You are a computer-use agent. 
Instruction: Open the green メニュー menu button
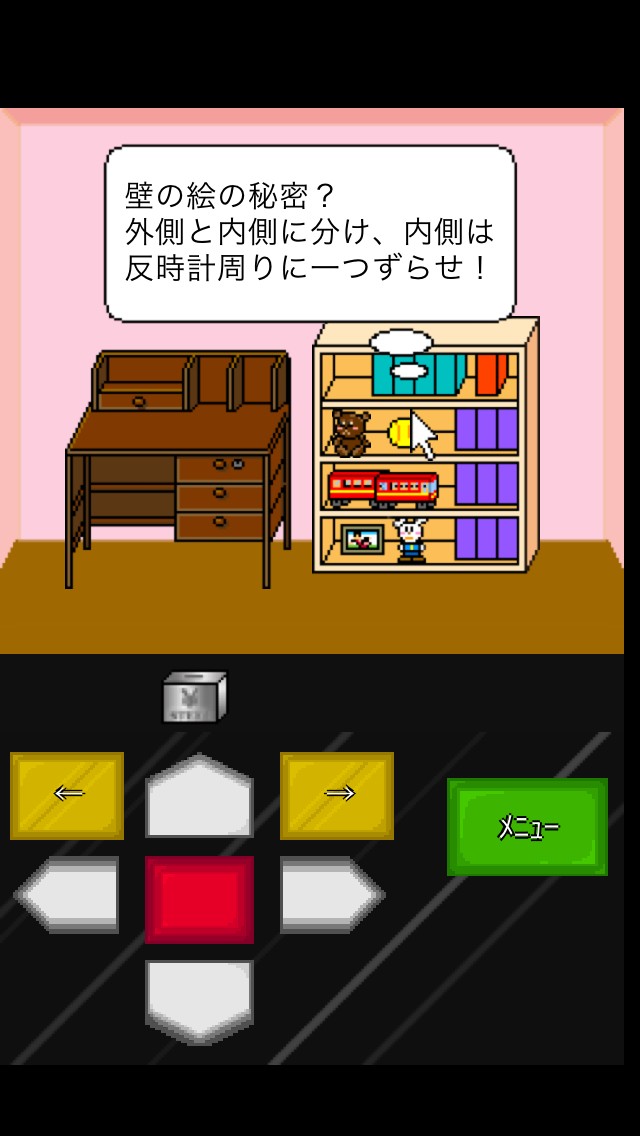527,827
